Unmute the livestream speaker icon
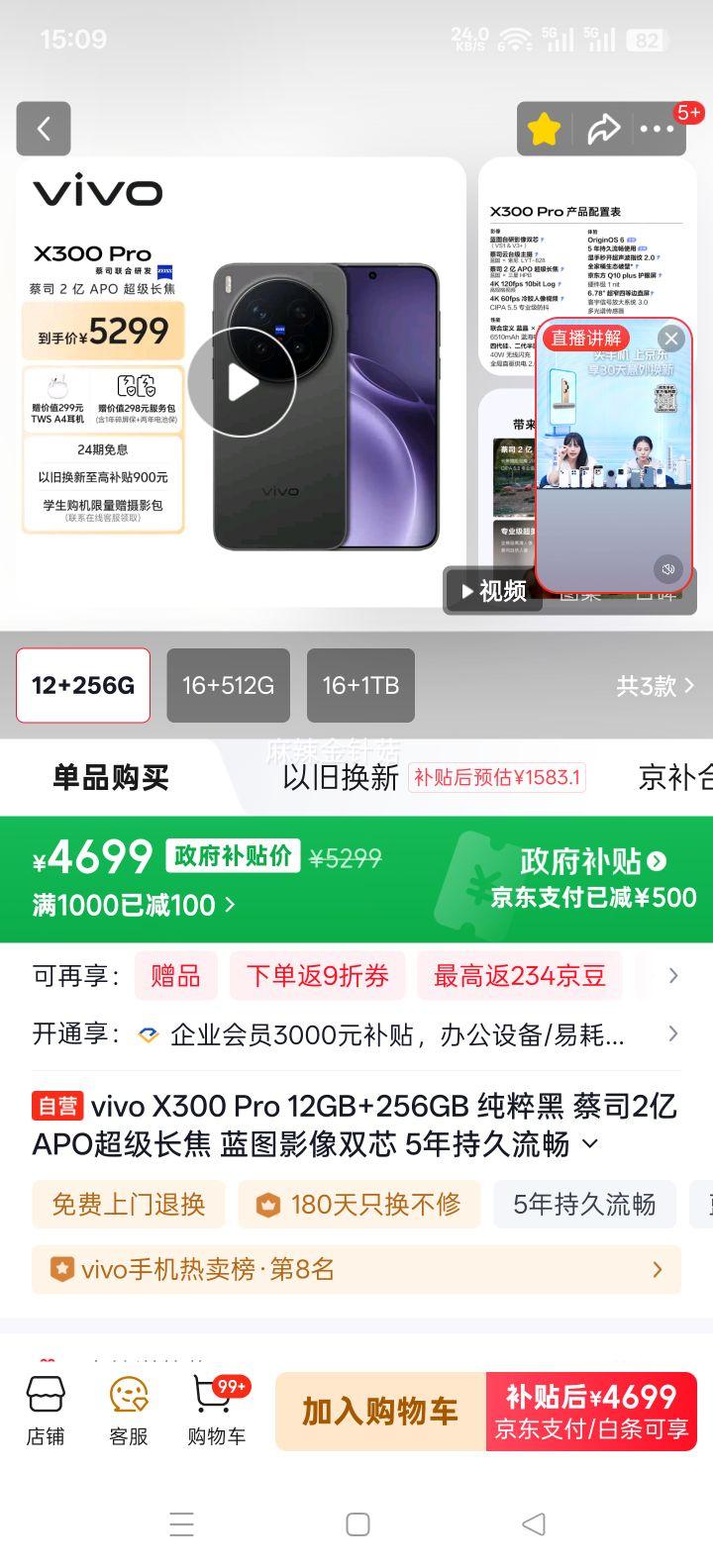Screen dimensions: 713x1568 click(x=668, y=569)
